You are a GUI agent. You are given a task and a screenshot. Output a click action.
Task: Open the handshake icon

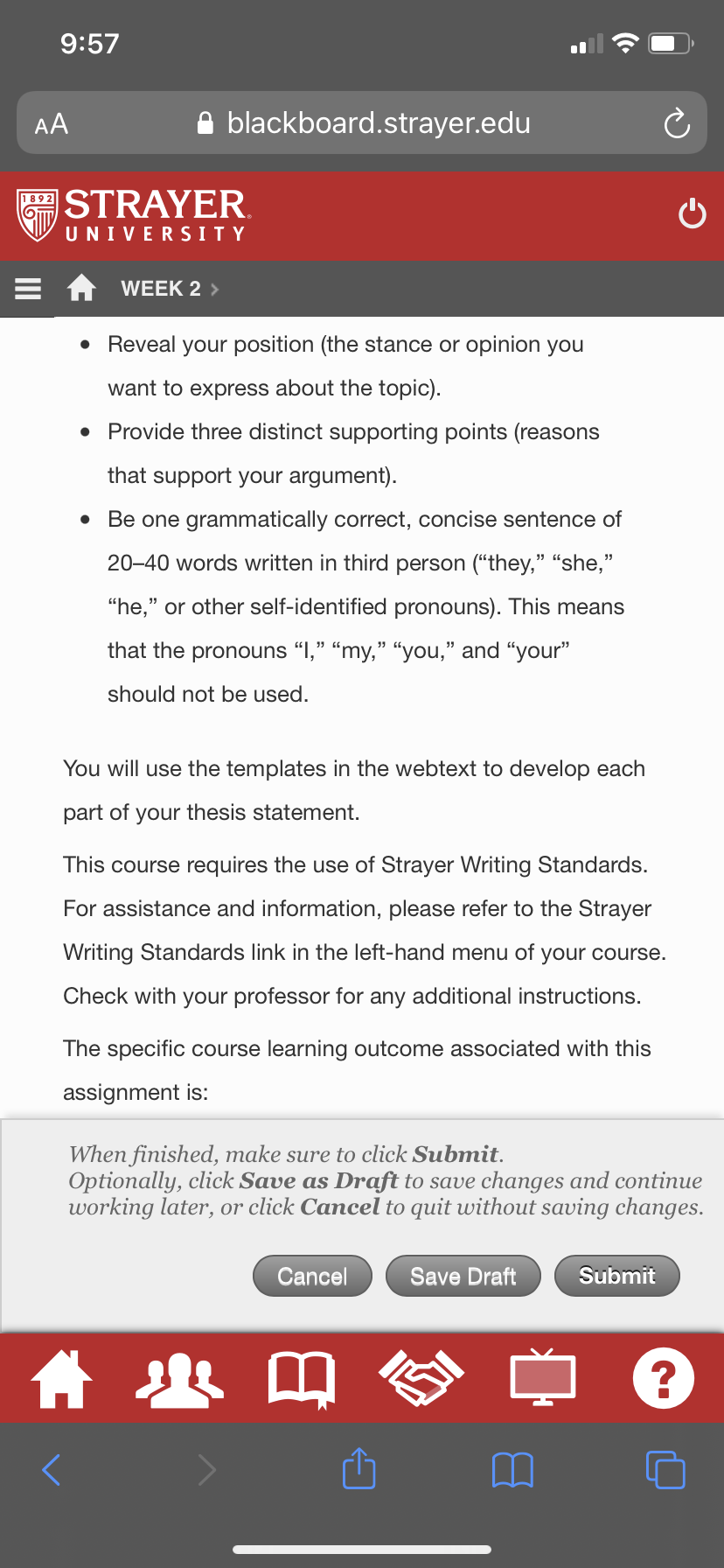click(x=421, y=1378)
